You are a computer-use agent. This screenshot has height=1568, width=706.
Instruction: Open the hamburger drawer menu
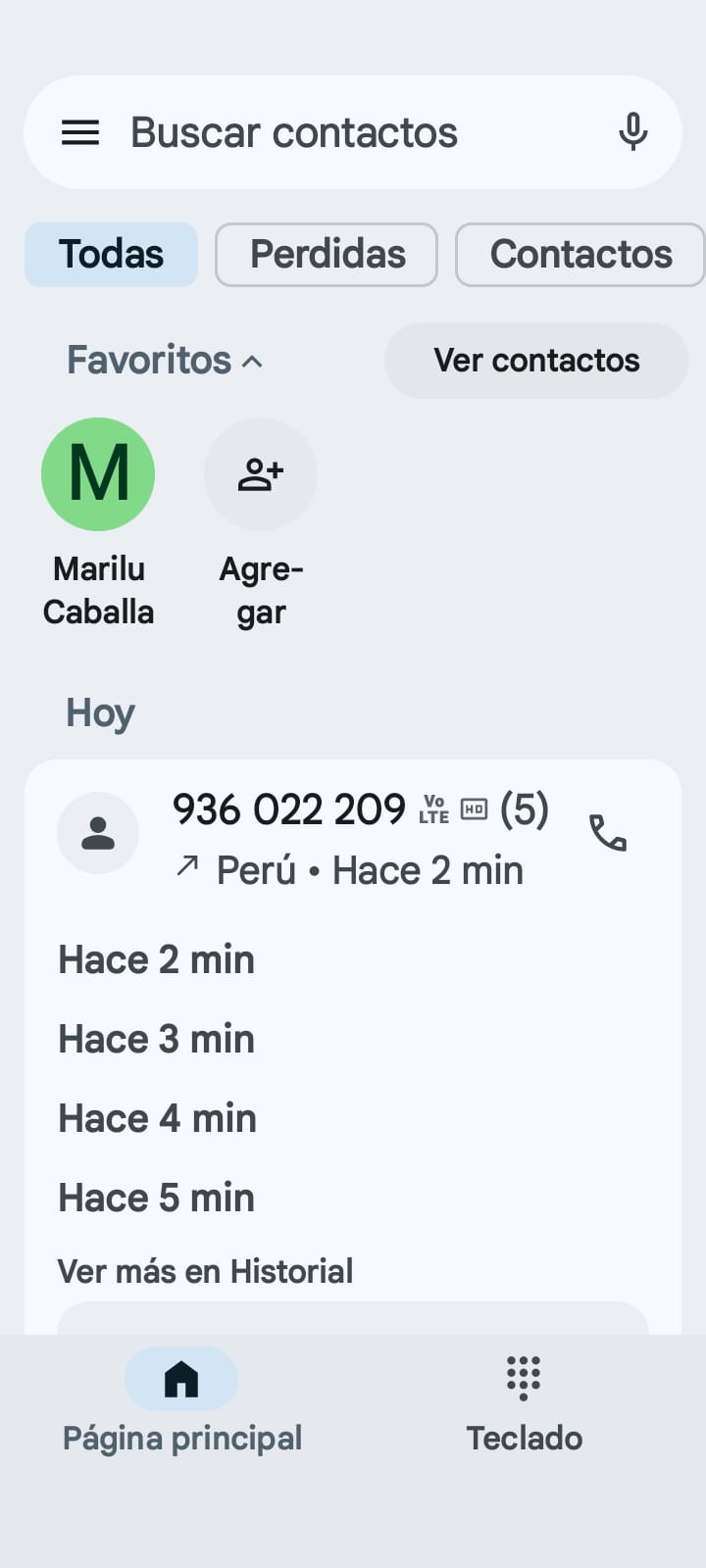click(x=80, y=132)
